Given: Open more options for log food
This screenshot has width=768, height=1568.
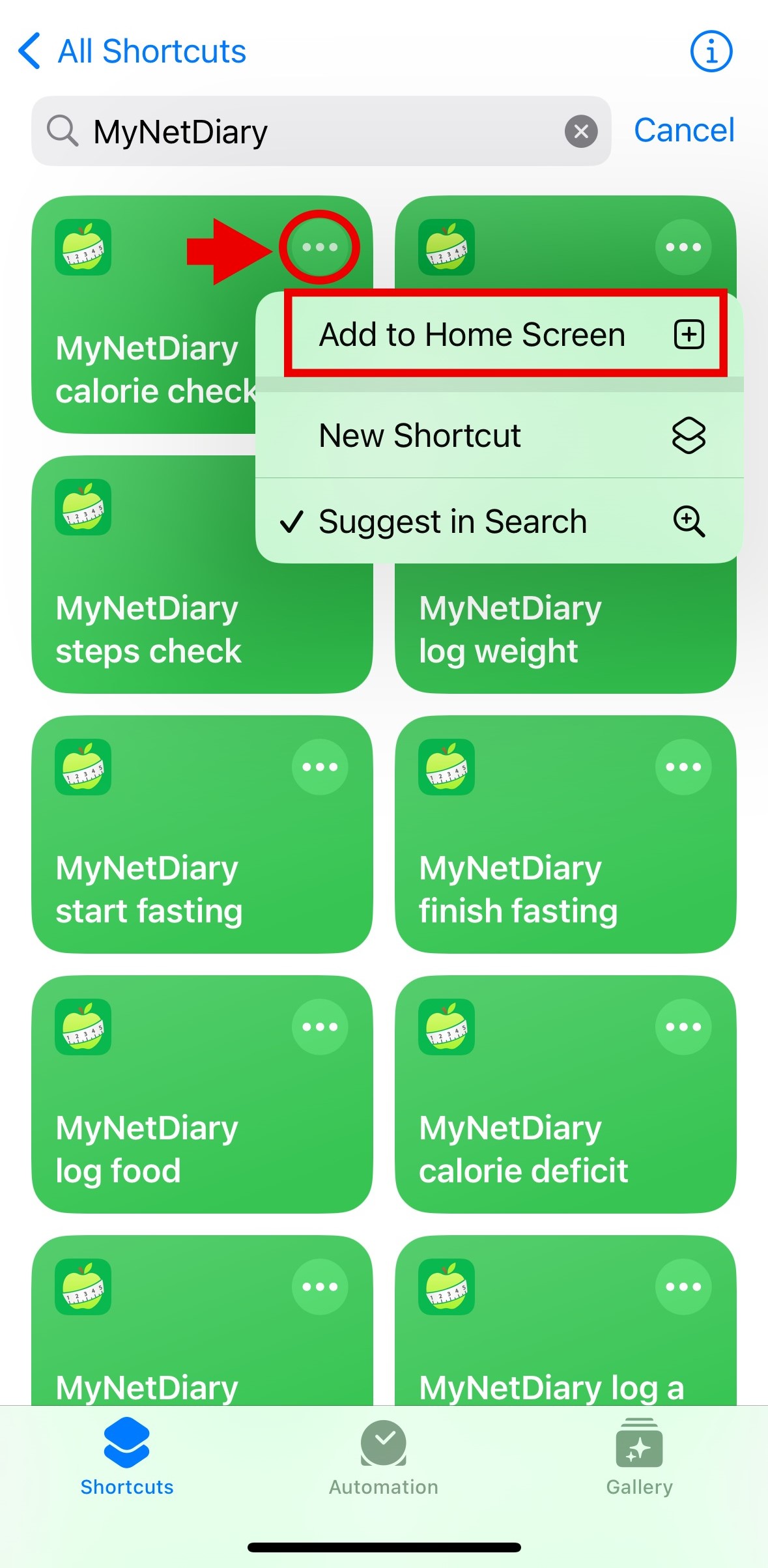Looking at the screenshot, I should point(320,1027).
